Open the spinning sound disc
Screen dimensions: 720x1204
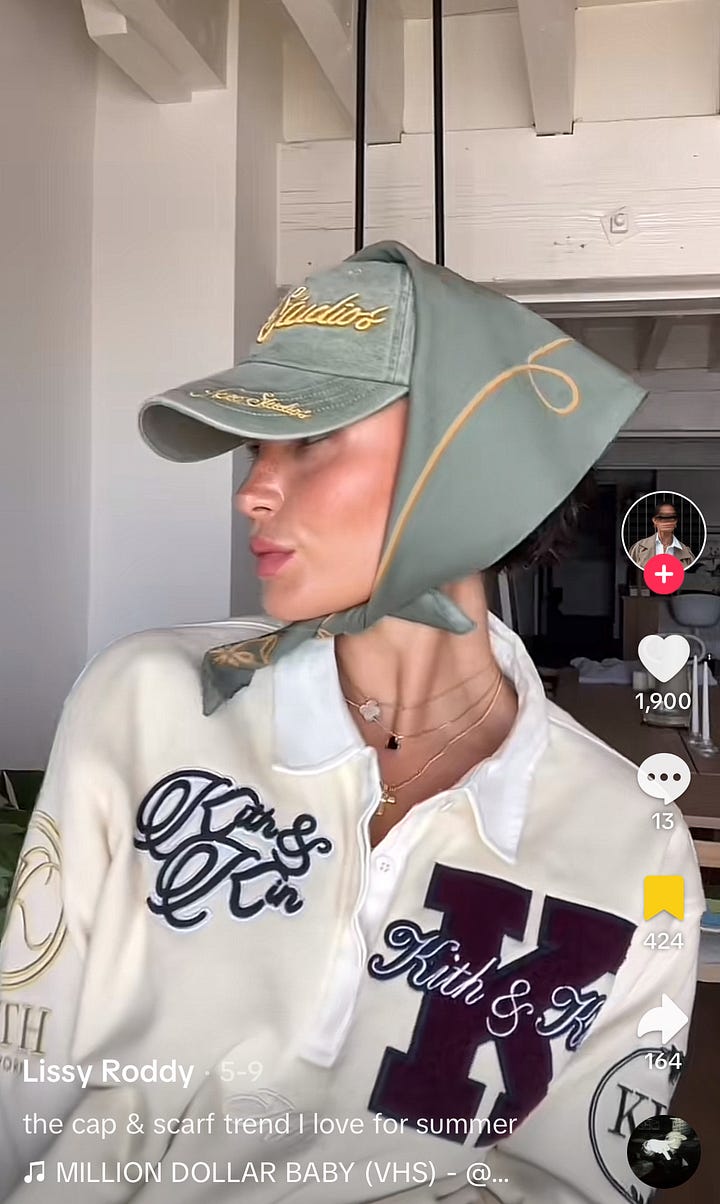click(663, 1151)
